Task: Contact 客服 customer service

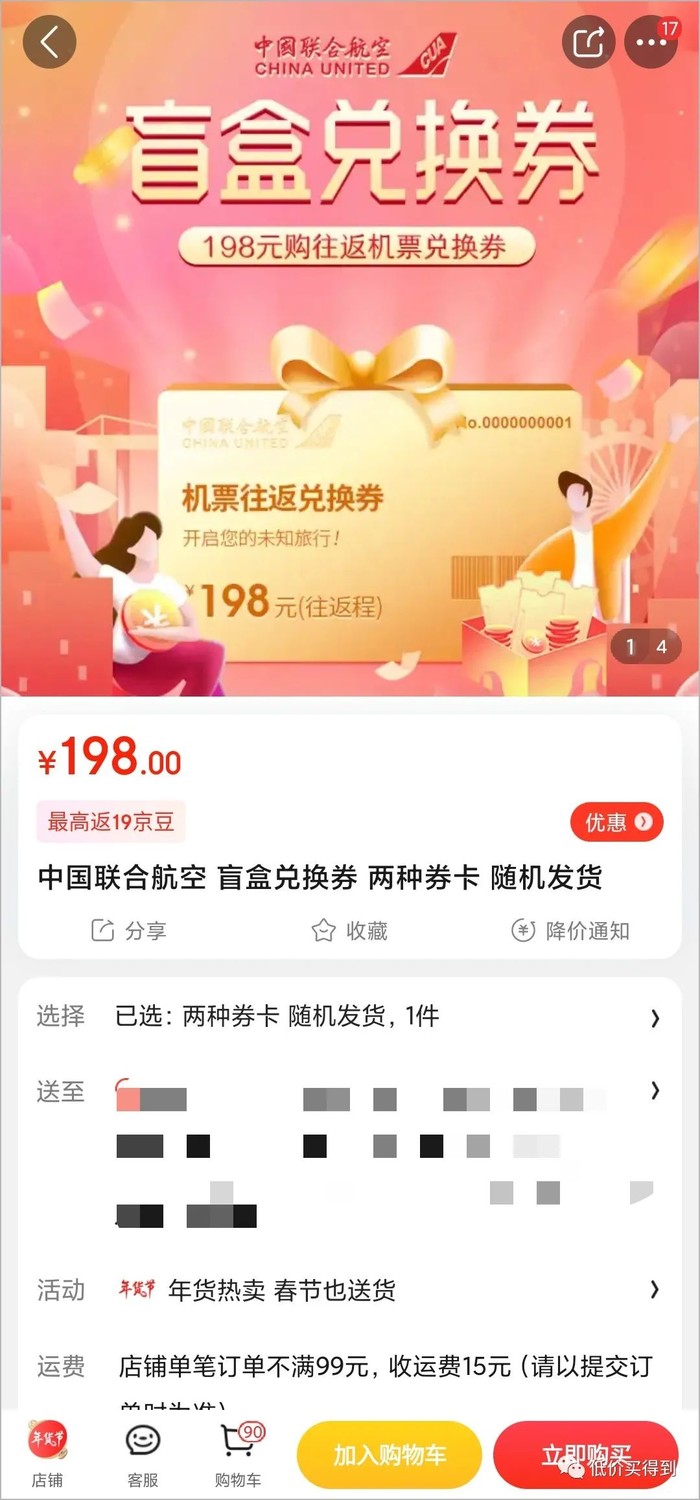Action: click(143, 1453)
